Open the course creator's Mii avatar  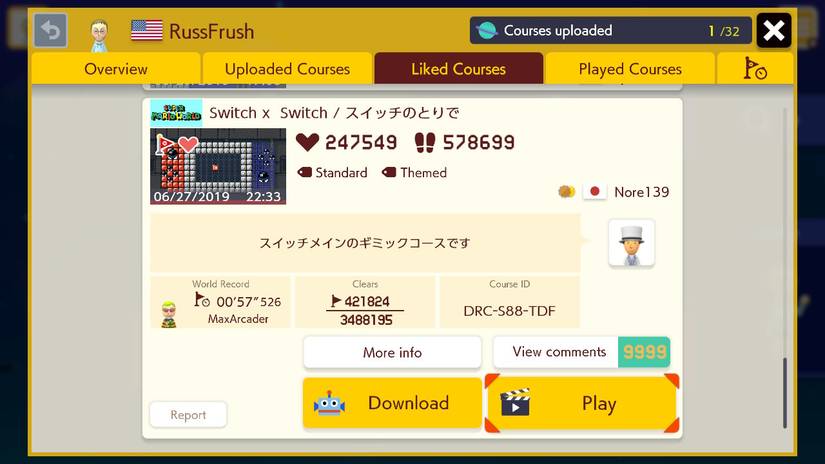(x=631, y=243)
